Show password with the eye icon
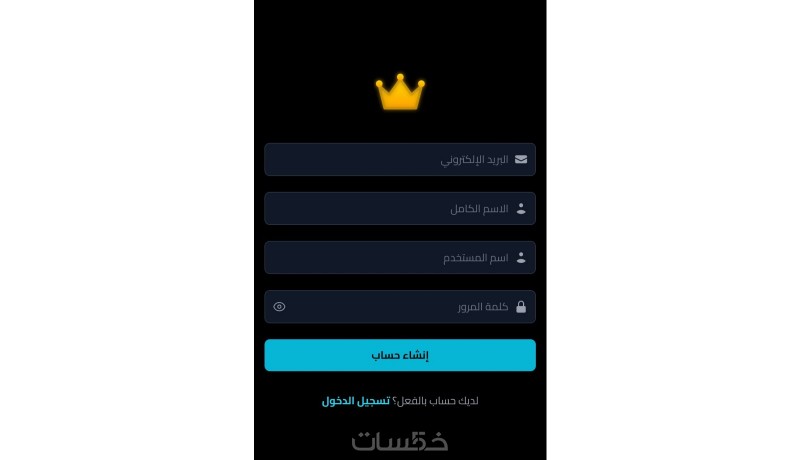 pyautogui.click(x=279, y=306)
